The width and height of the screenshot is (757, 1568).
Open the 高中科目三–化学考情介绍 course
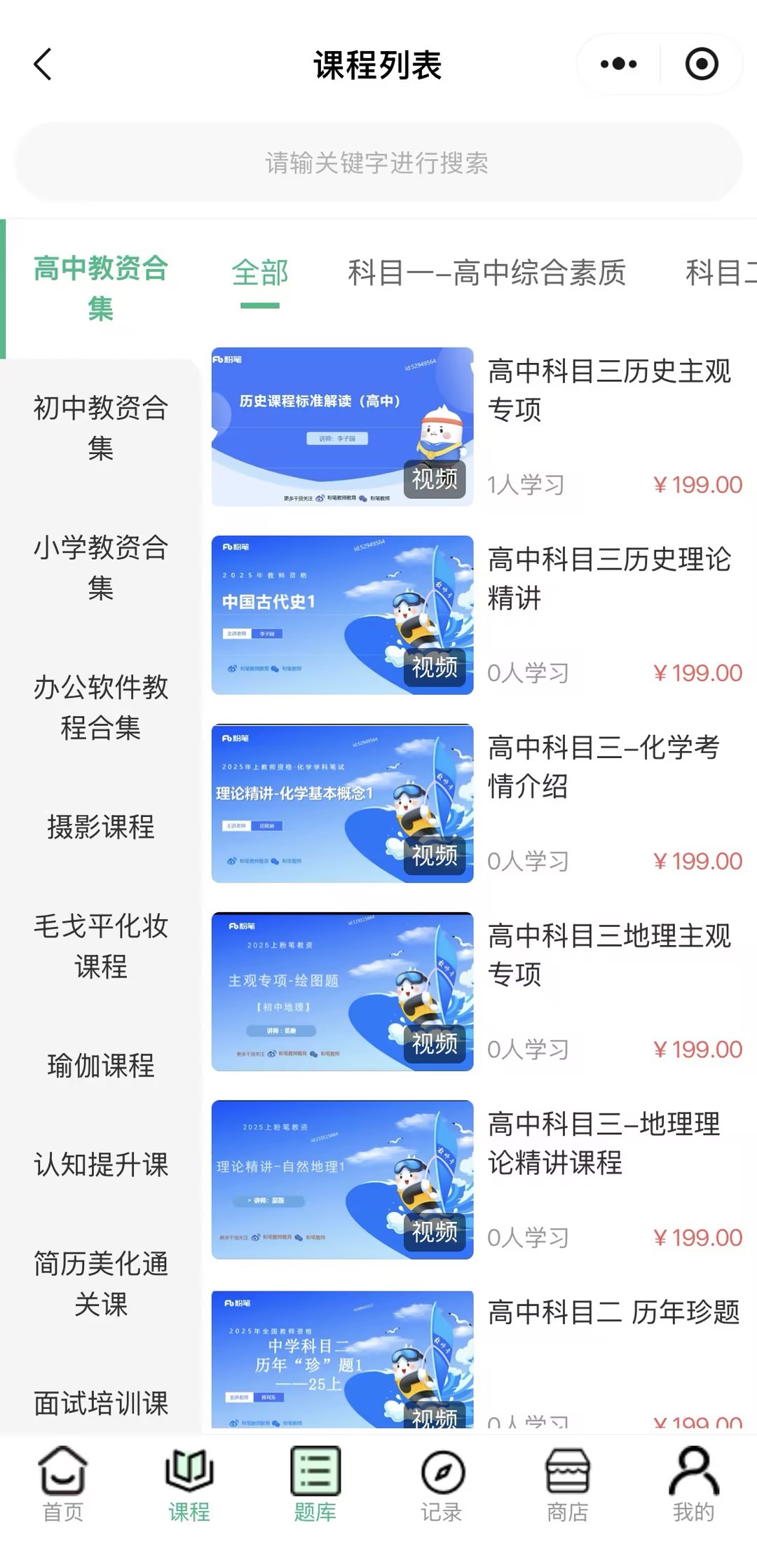(477, 803)
